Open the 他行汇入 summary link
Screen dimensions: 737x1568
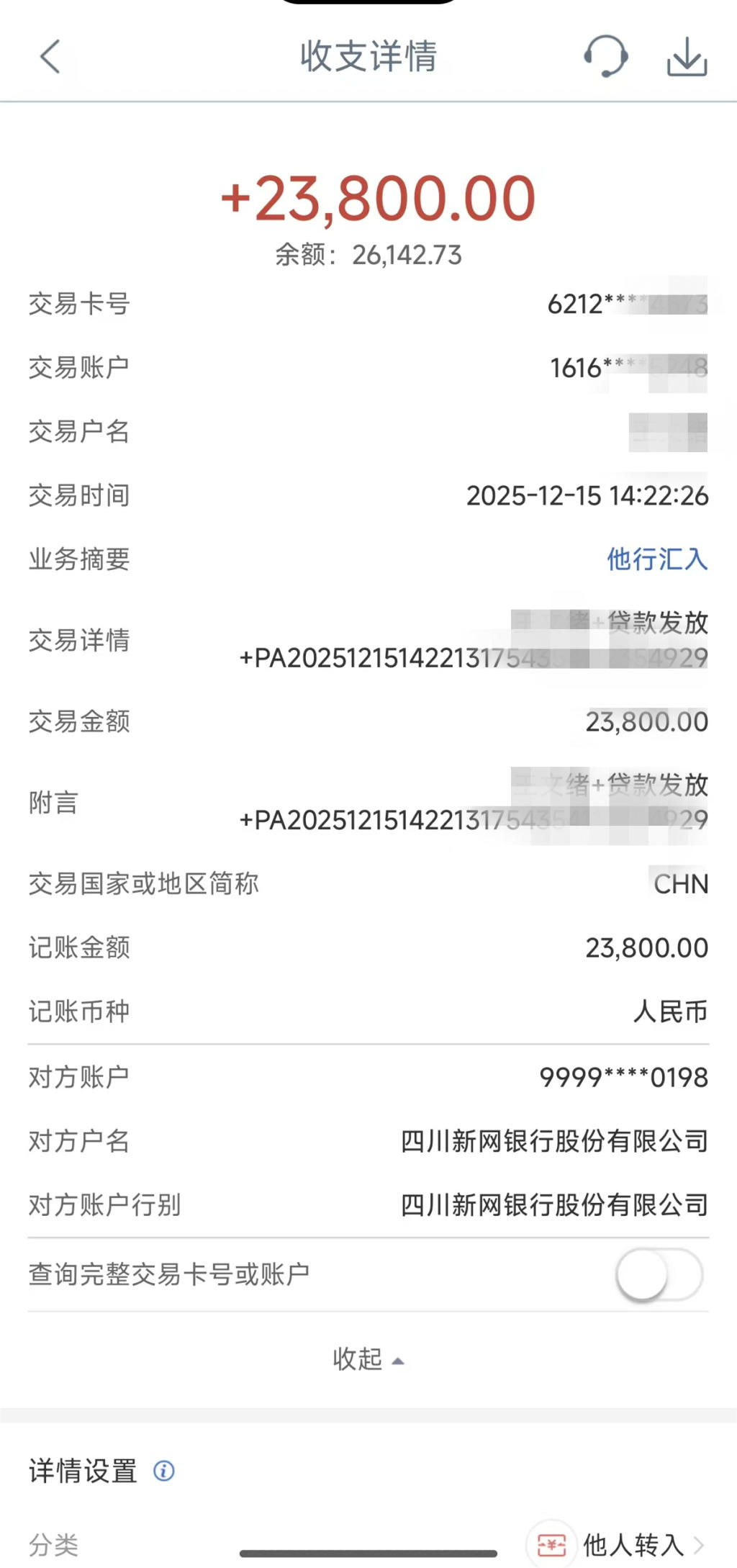pyautogui.click(x=656, y=559)
